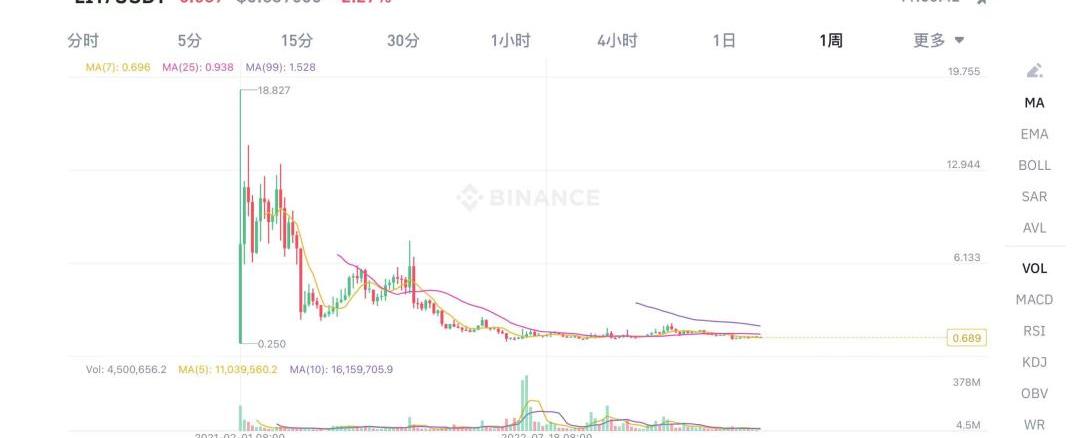Select the 1周 weekly interval

pyautogui.click(x=830, y=41)
